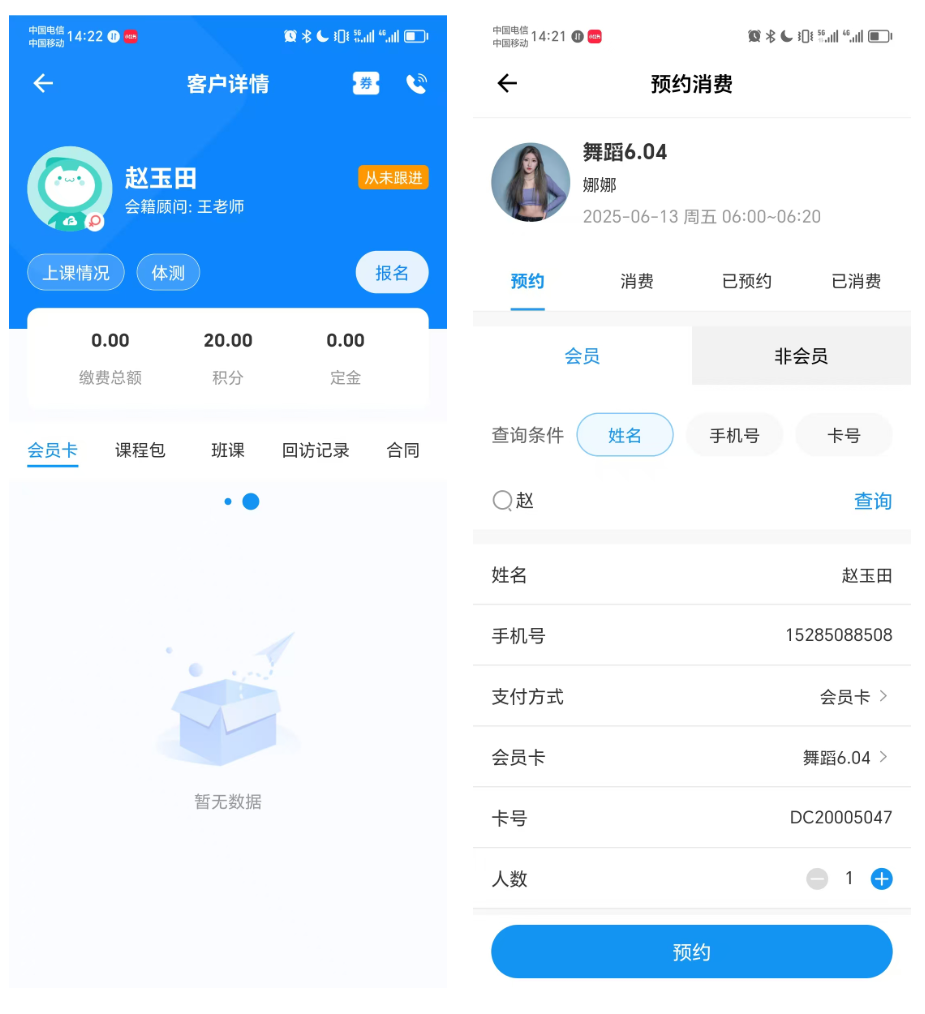Image resolution: width=925 pixels, height=1014 pixels.
Task: Call the customer via phone icon
Action: click(417, 84)
